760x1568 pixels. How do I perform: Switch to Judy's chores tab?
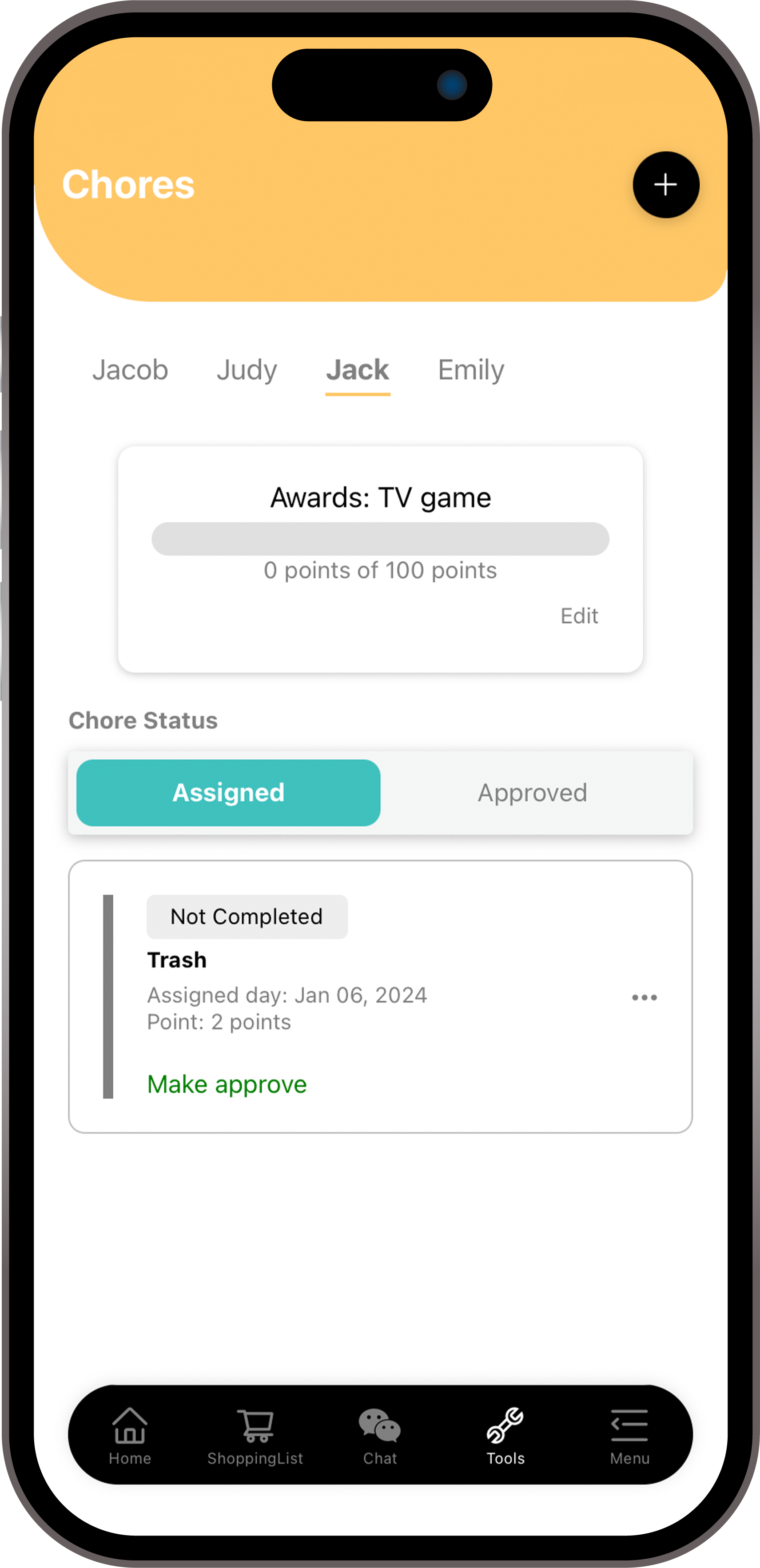(247, 370)
